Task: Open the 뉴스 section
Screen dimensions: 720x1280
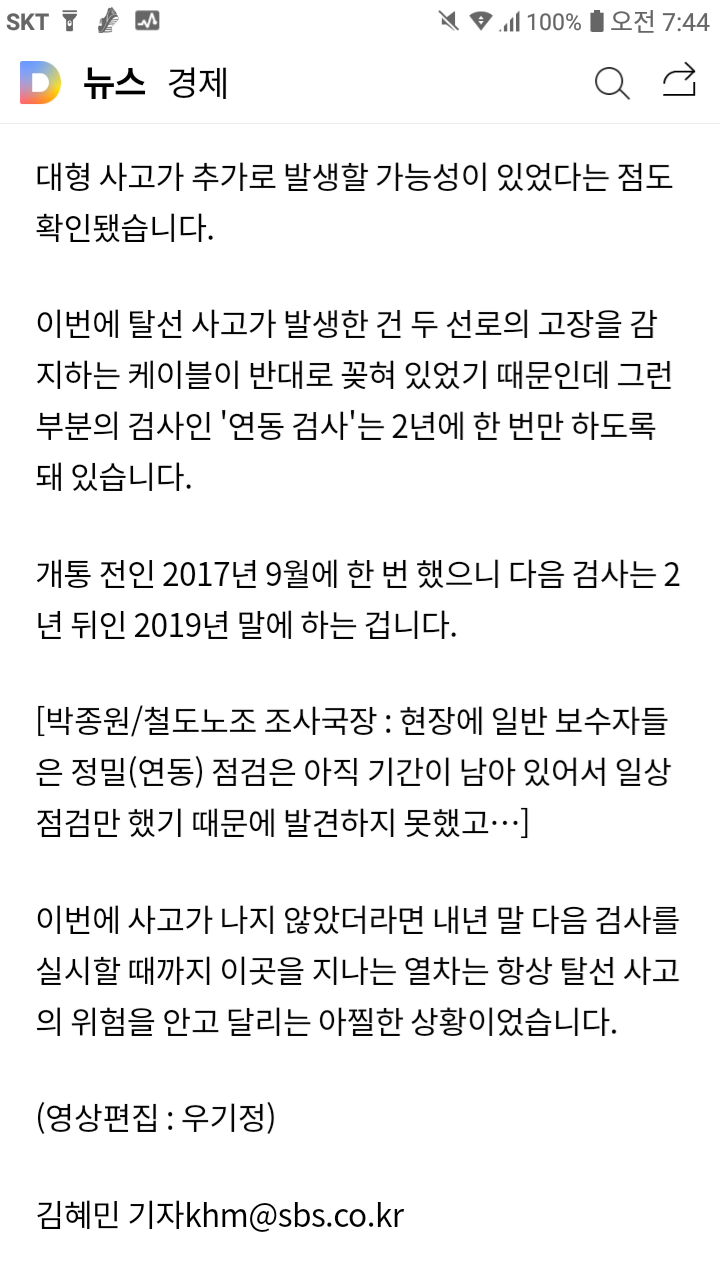Action: pos(114,83)
